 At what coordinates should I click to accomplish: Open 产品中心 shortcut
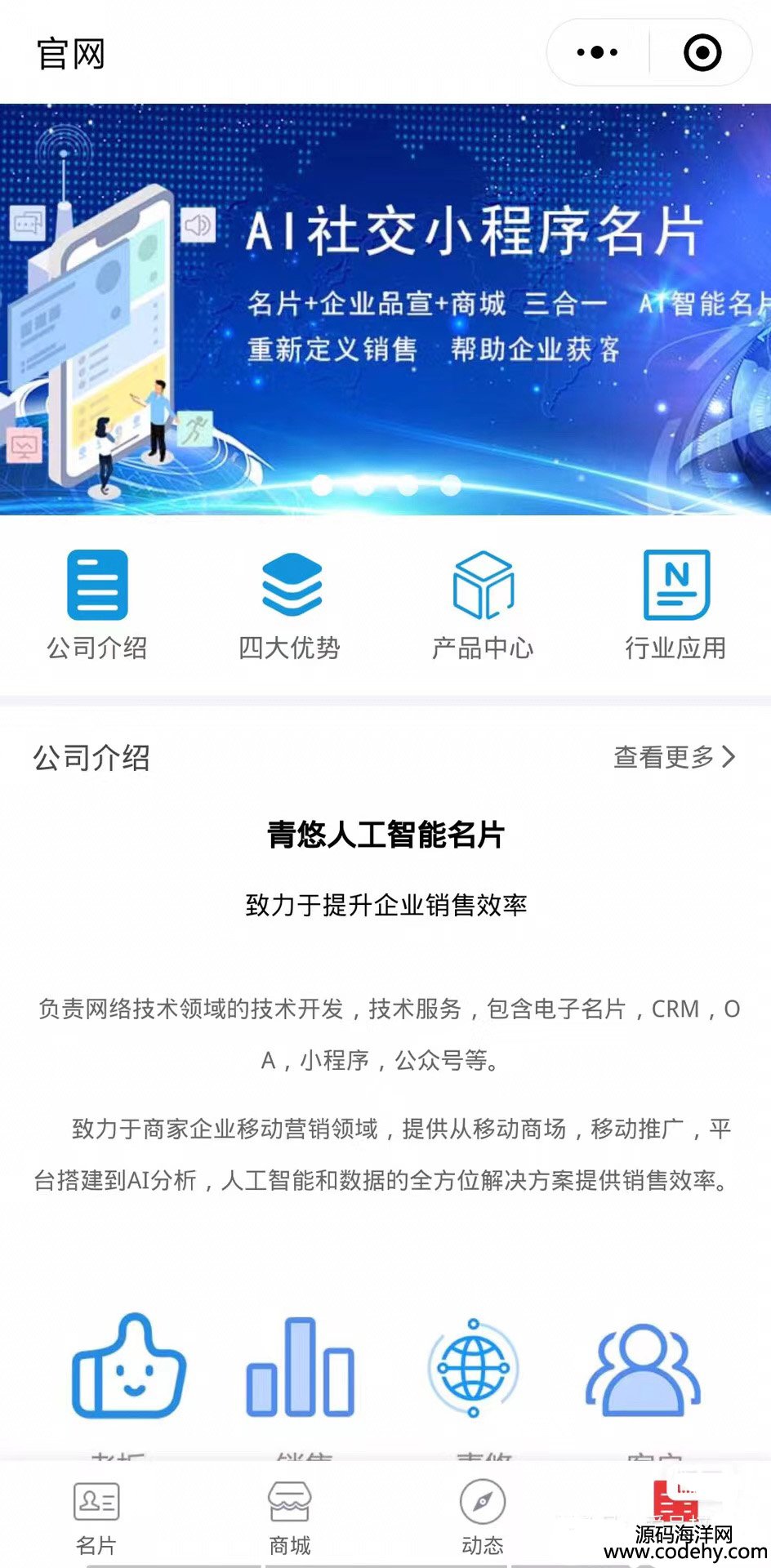pyautogui.click(x=483, y=604)
